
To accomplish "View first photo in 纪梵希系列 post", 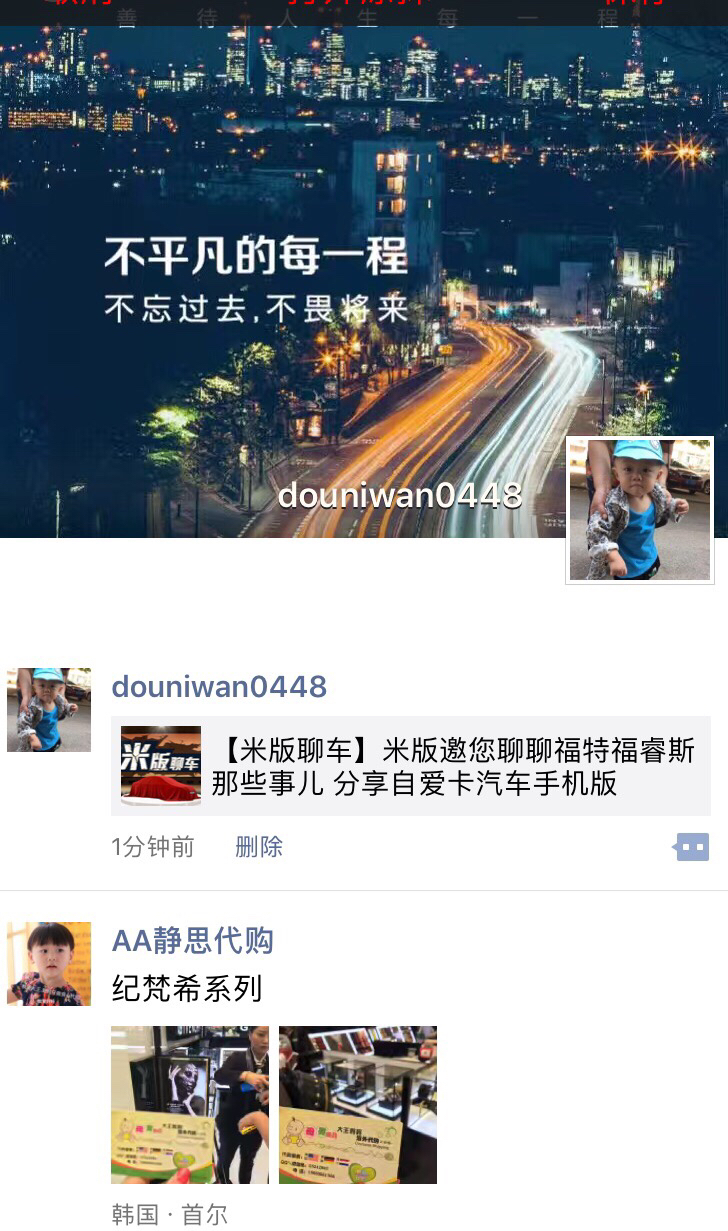I will click(190, 1105).
